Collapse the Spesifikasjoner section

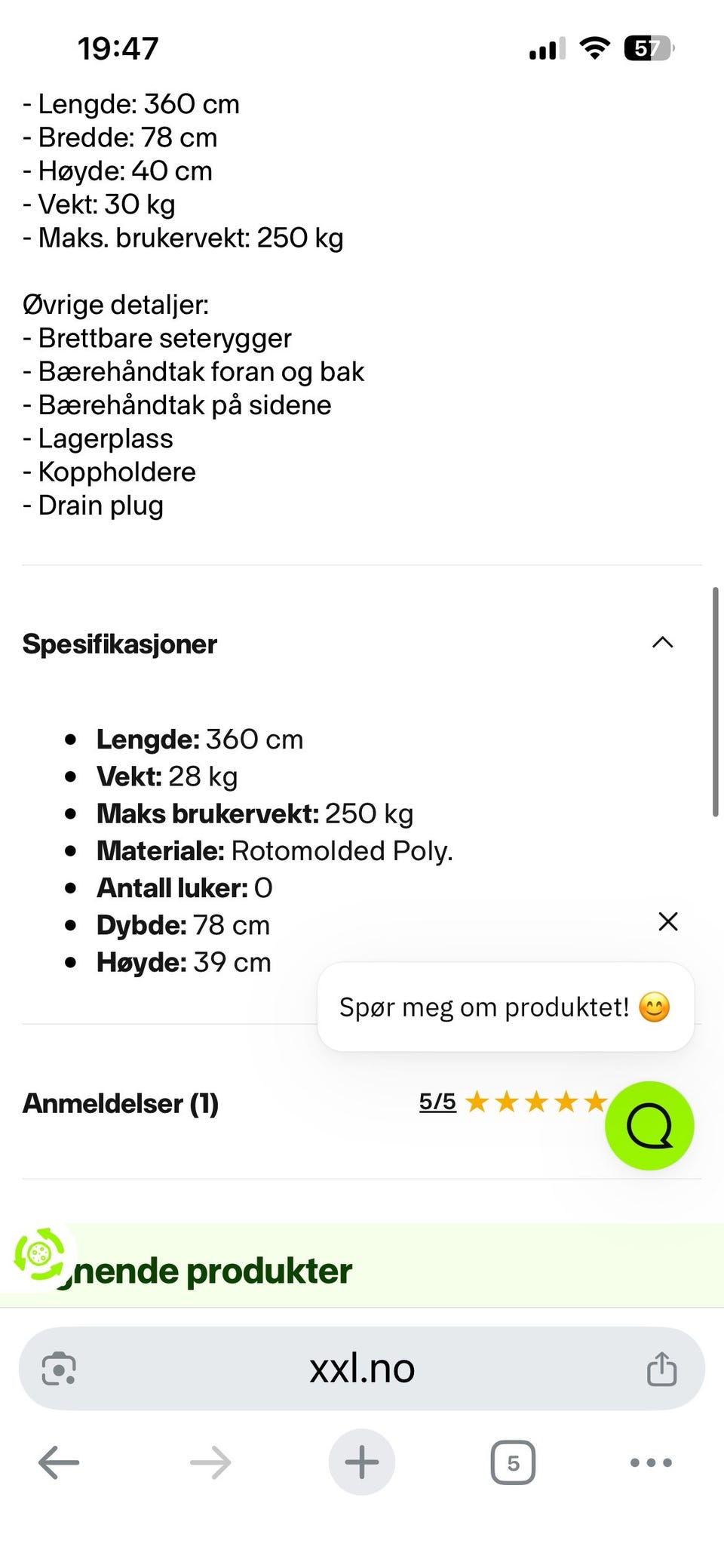(x=662, y=643)
